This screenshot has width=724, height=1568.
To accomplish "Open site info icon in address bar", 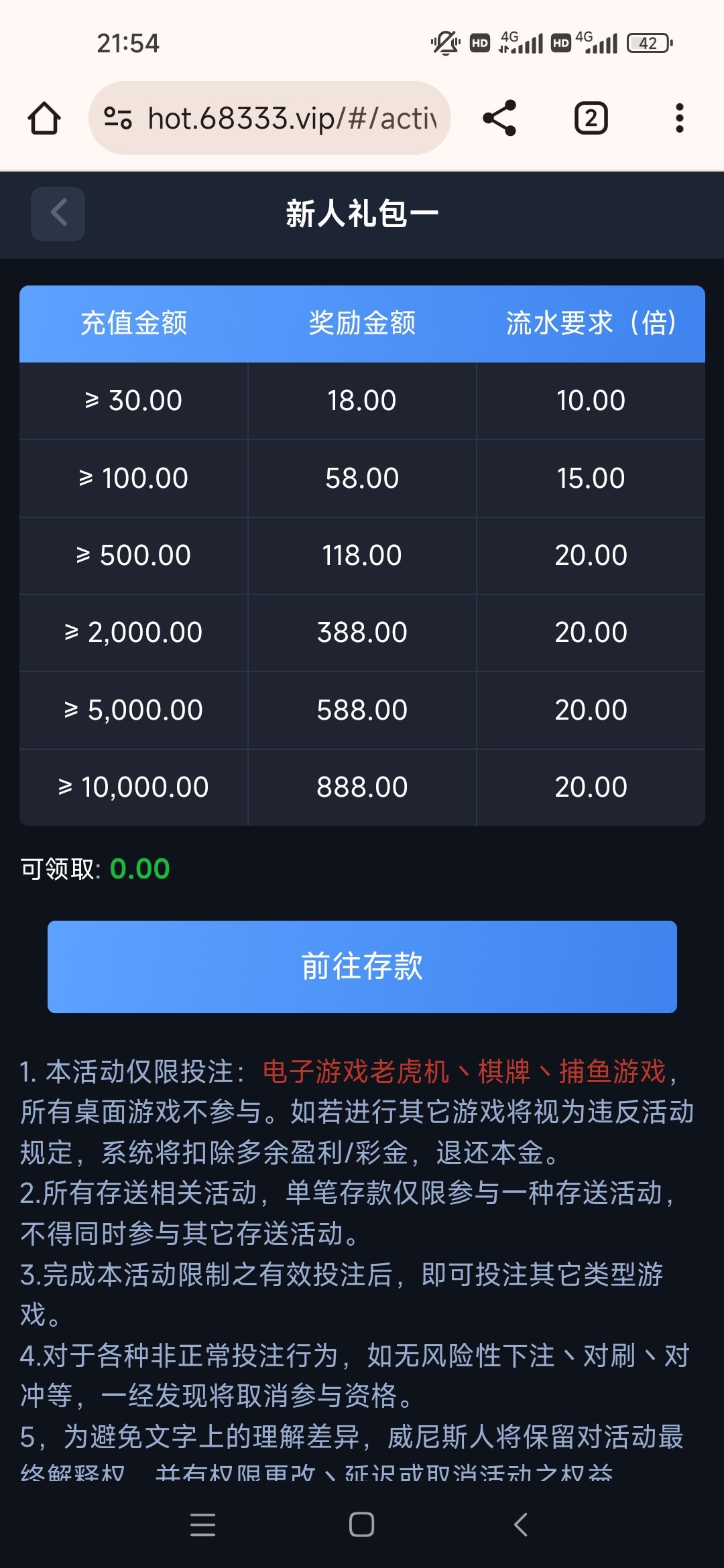I will coord(118,119).
